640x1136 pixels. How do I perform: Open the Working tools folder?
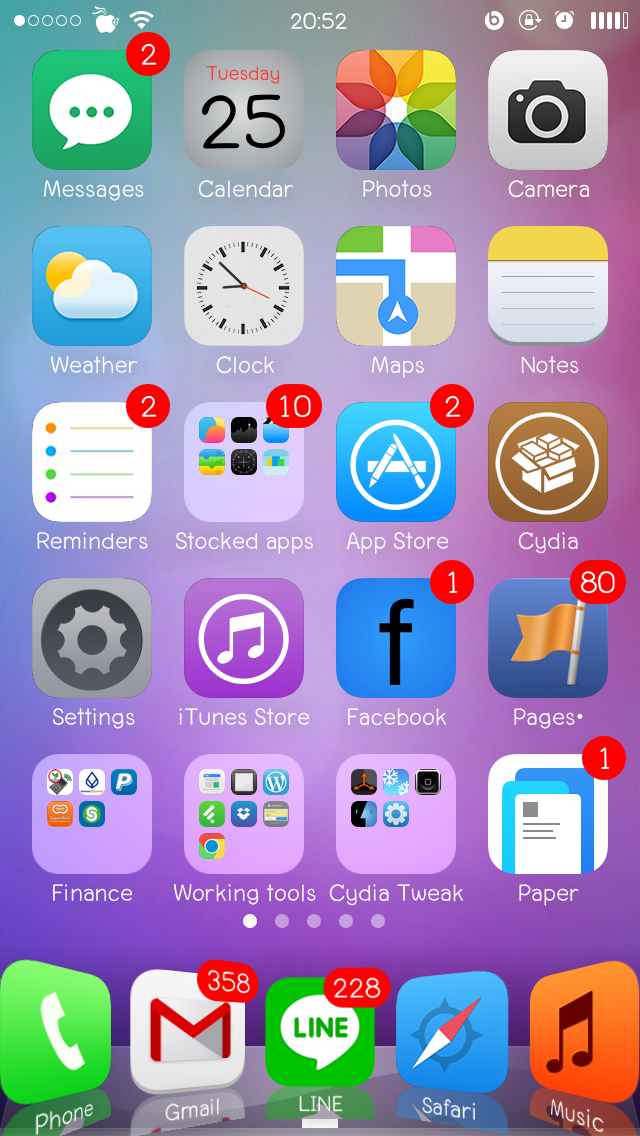(244, 814)
